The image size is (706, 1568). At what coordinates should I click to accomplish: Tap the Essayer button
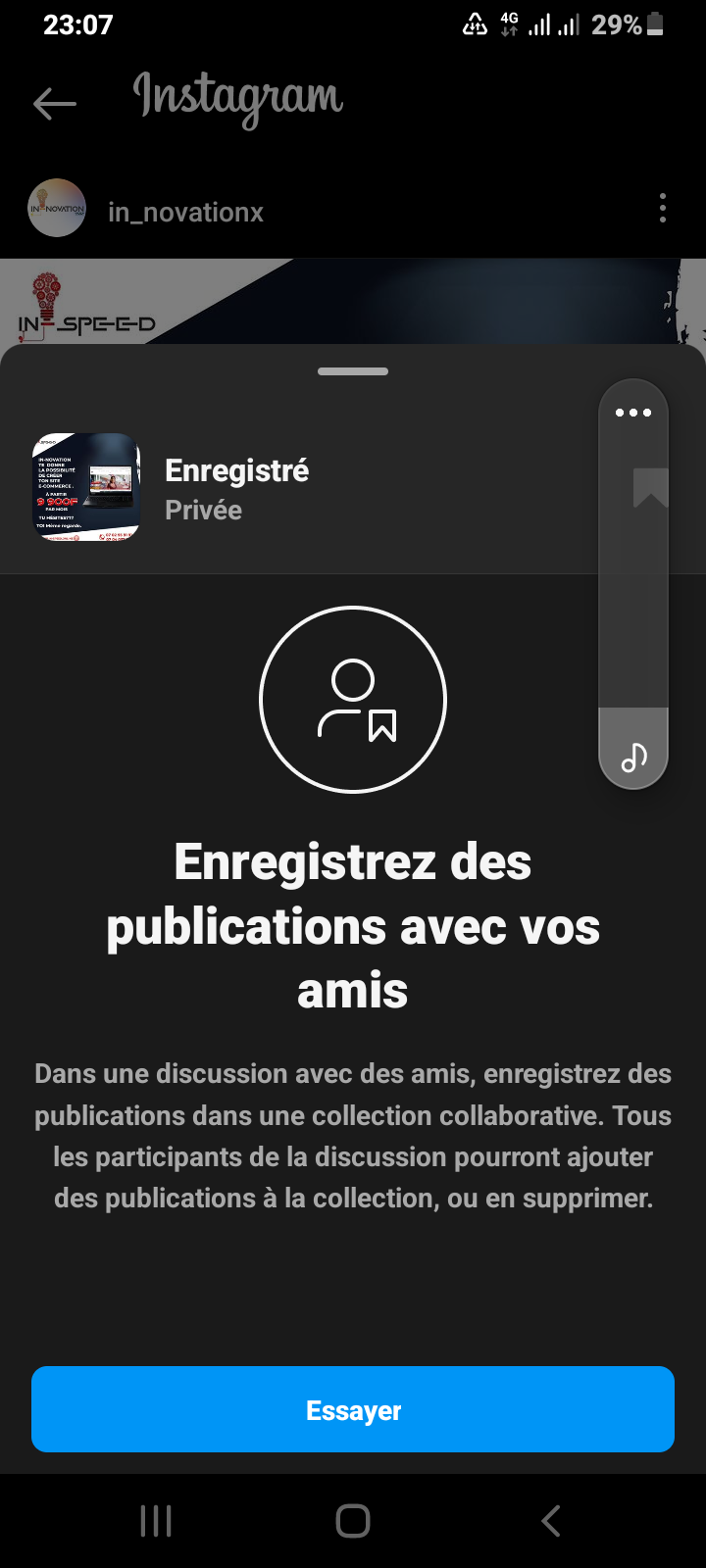(x=353, y=1409)
